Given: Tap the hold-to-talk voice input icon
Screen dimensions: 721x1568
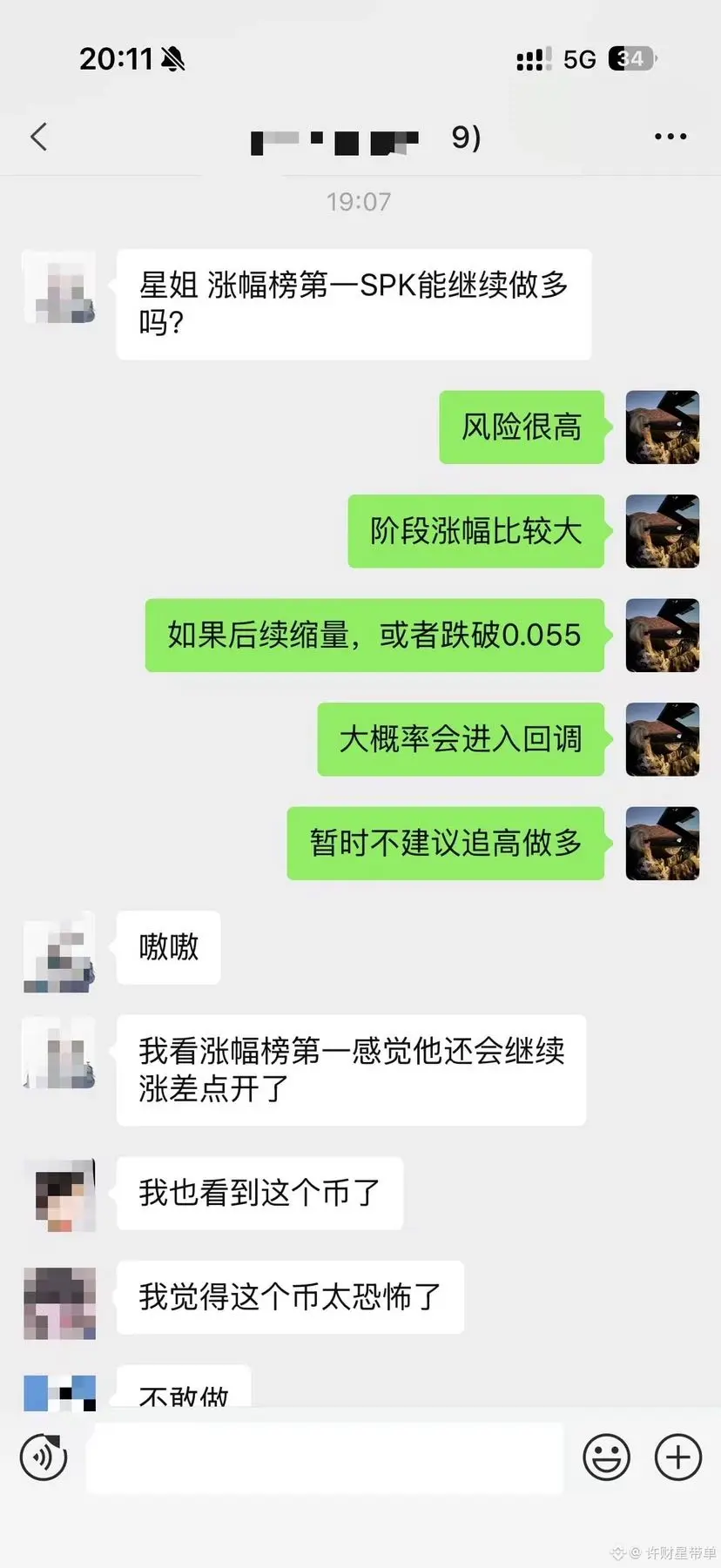Looking at the screenshot, I should tap(44, 1456).
